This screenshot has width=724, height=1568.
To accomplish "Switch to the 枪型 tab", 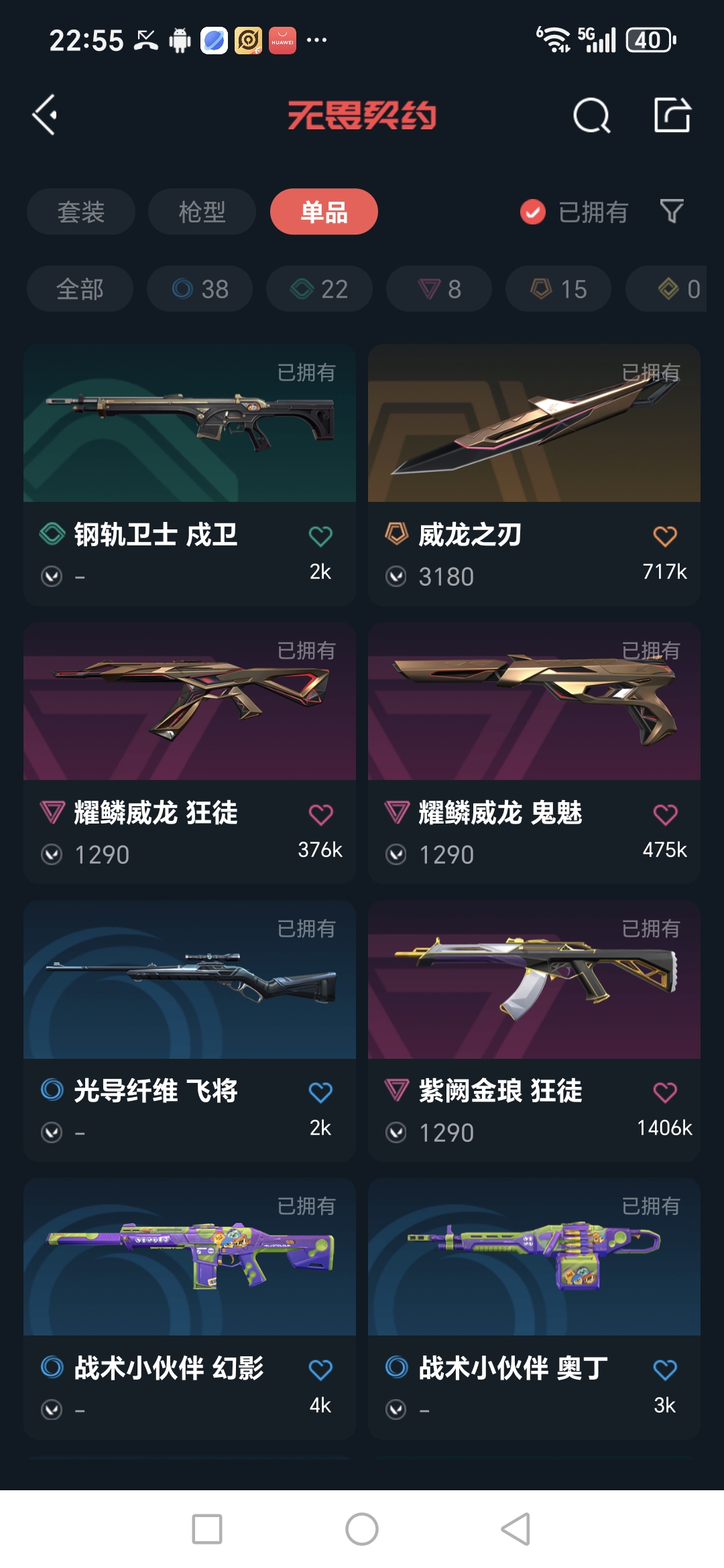I will click(202, 212).
